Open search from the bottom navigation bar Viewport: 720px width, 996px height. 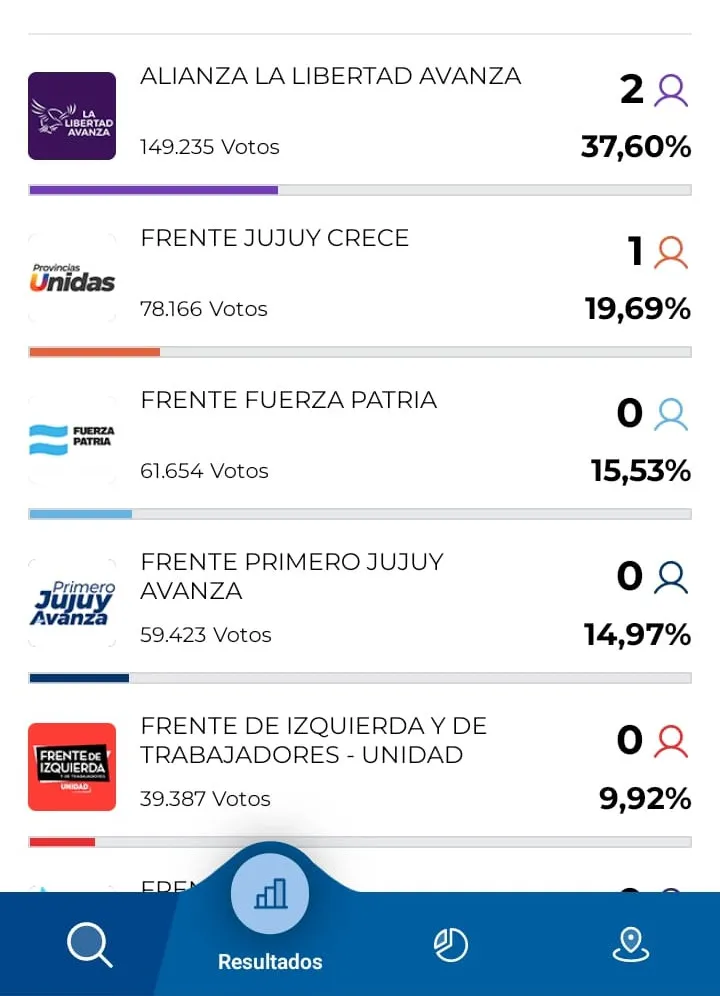[x=89, y=944]
